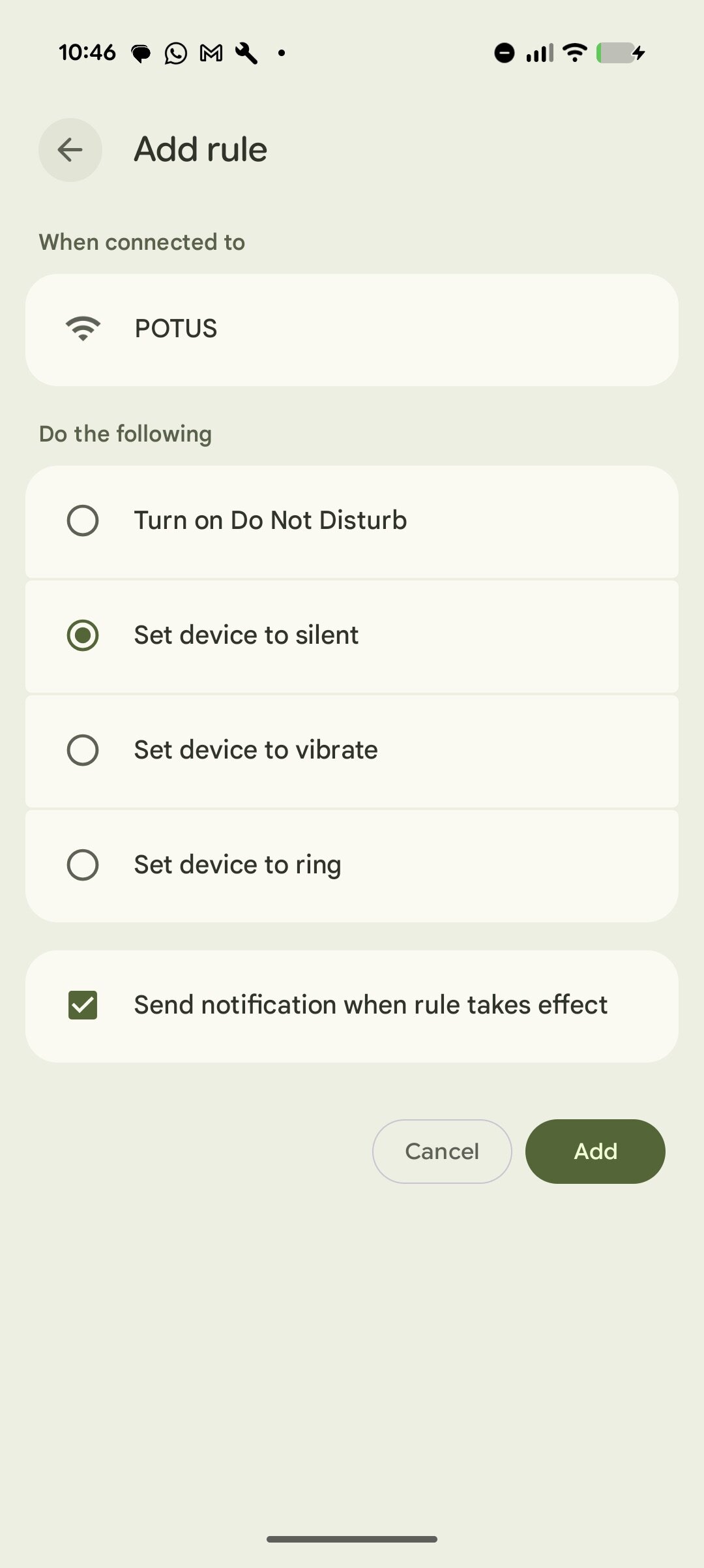Choose Set device to silent option
Screen dimensions: 704x1568
coord(83,635)
